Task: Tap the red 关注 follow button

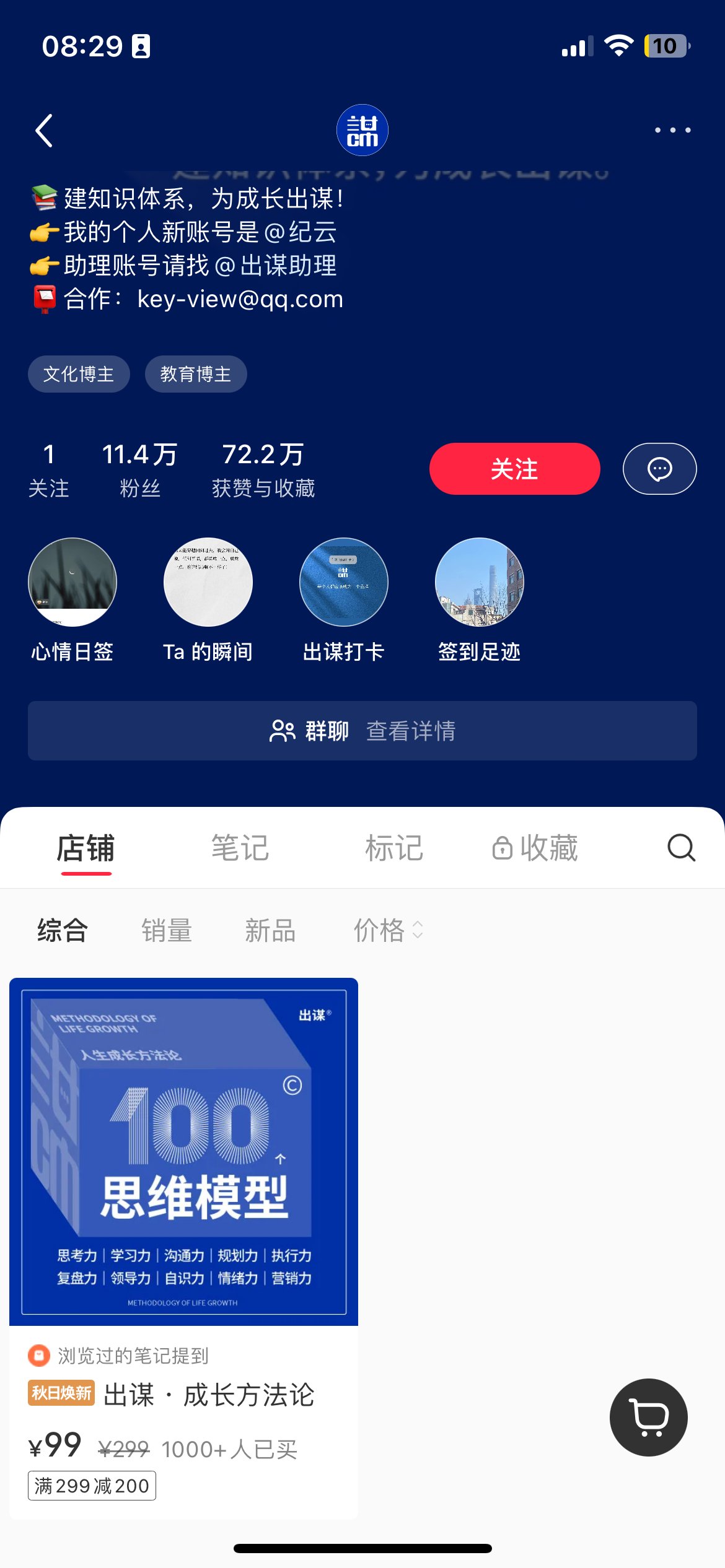Action: (514, 469)
